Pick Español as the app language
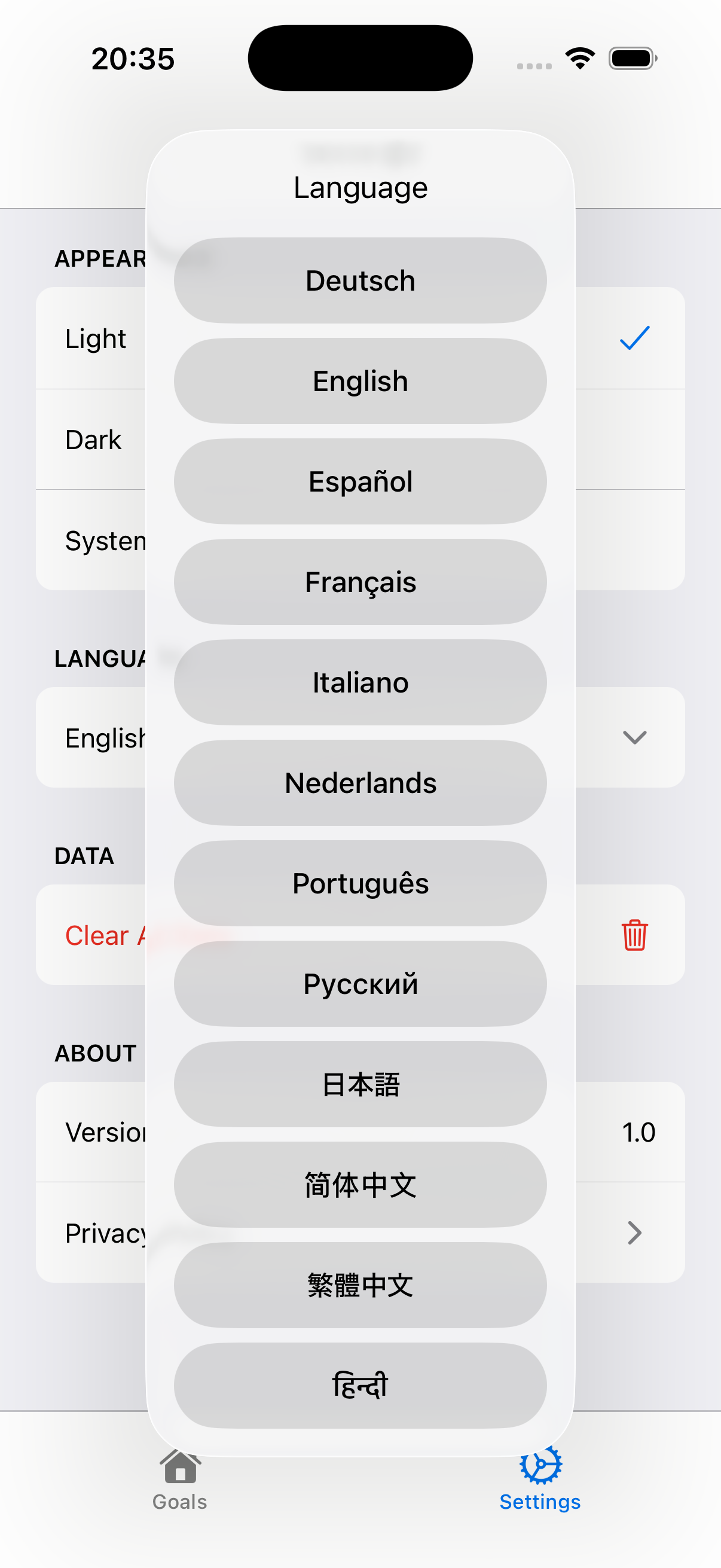Image resolution: width=721 pixels, height=1568 pixels. 360,481
